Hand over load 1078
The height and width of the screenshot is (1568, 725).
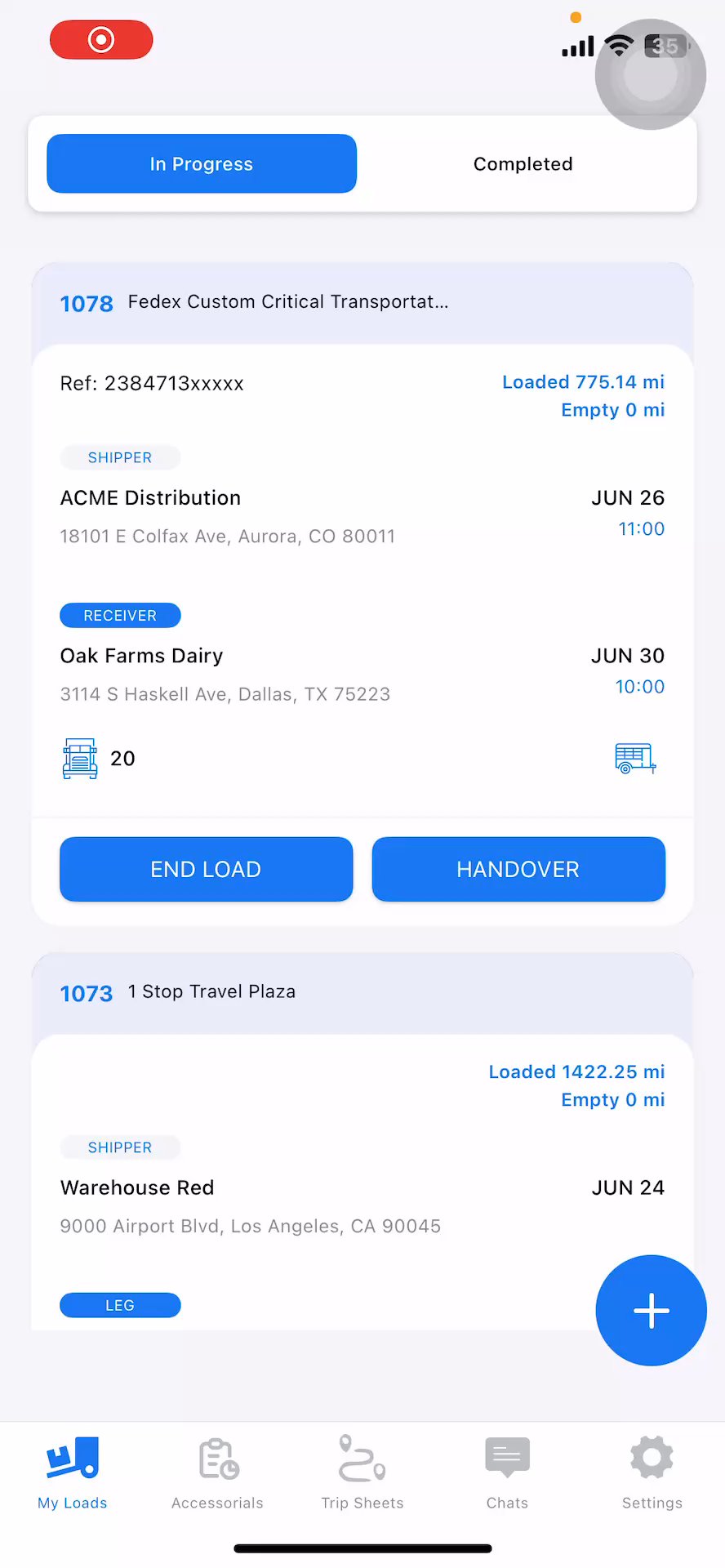[x=518, y=869]
